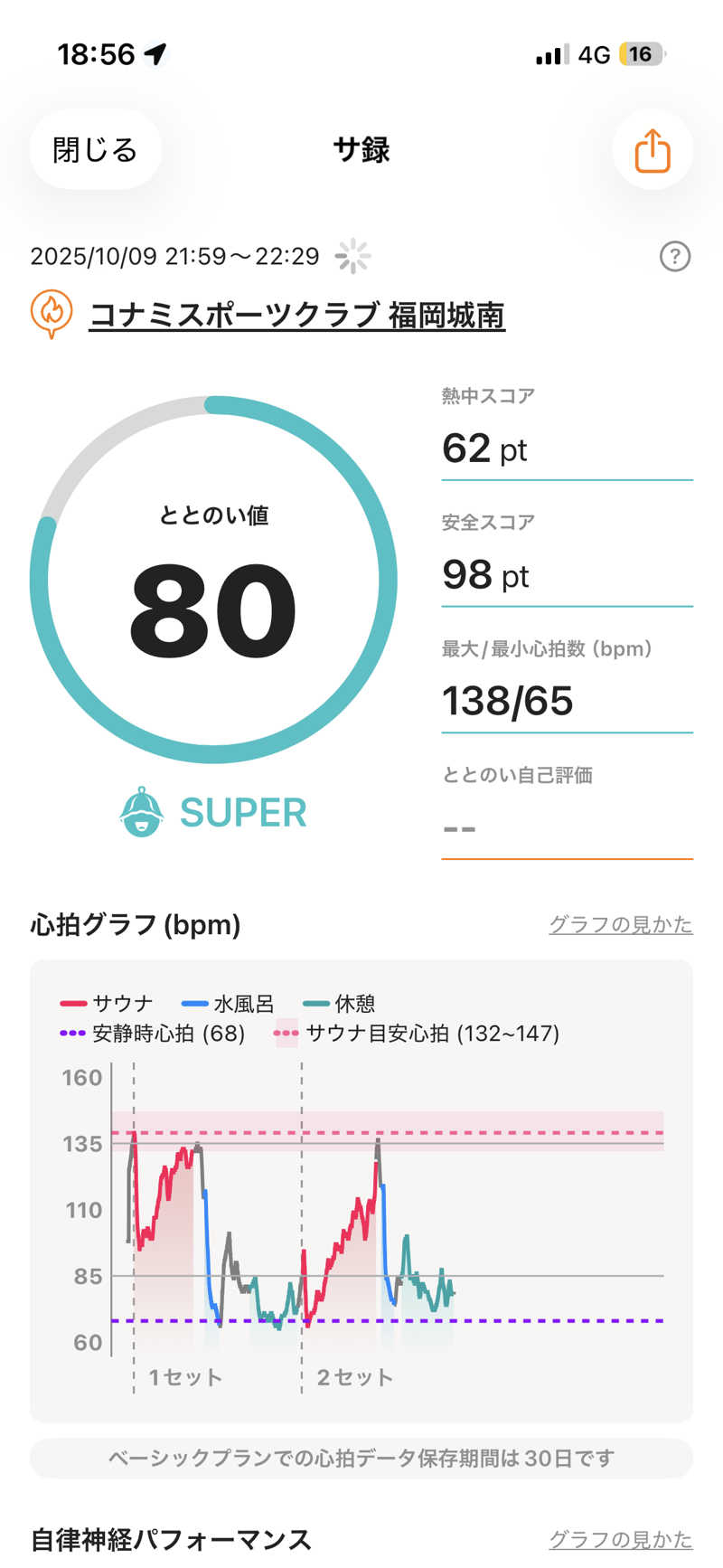Open コナミスポーツクラブ 福岡城南 facility link

click(x=296, y=316)
